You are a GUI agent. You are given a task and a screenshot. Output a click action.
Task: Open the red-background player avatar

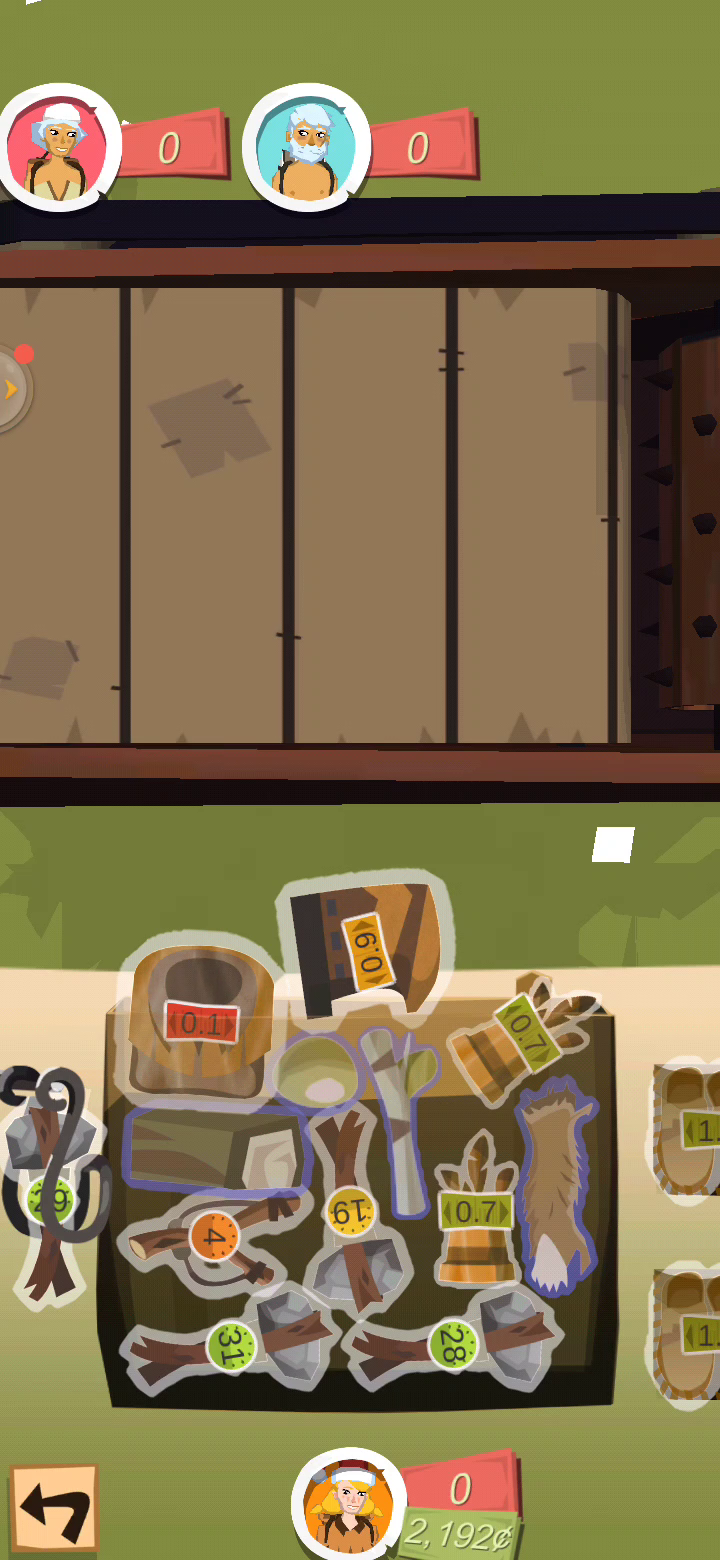[x=60, y=148]
